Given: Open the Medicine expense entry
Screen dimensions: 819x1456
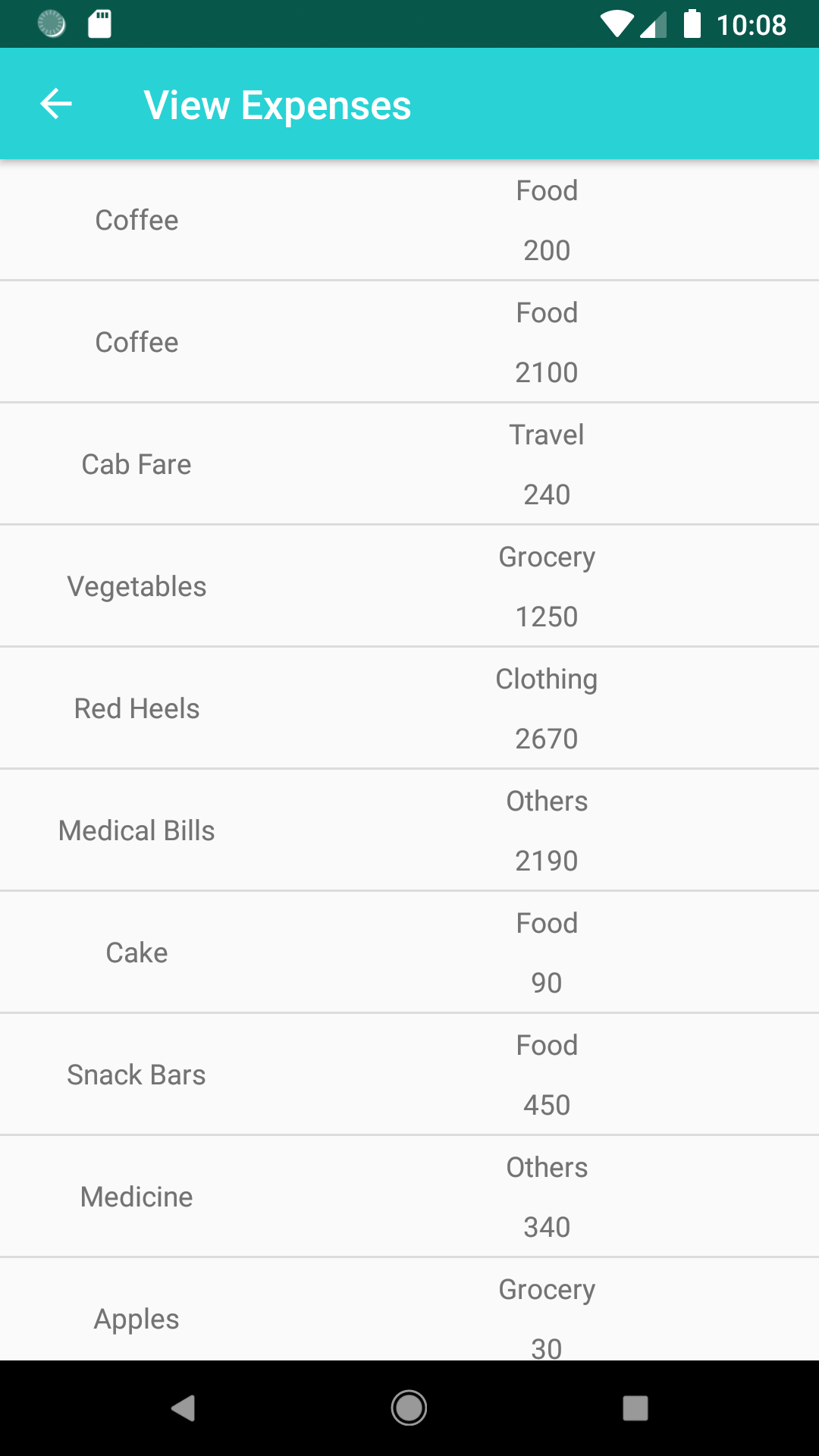Looking at the screenshot, I should tap(409, 1196).
